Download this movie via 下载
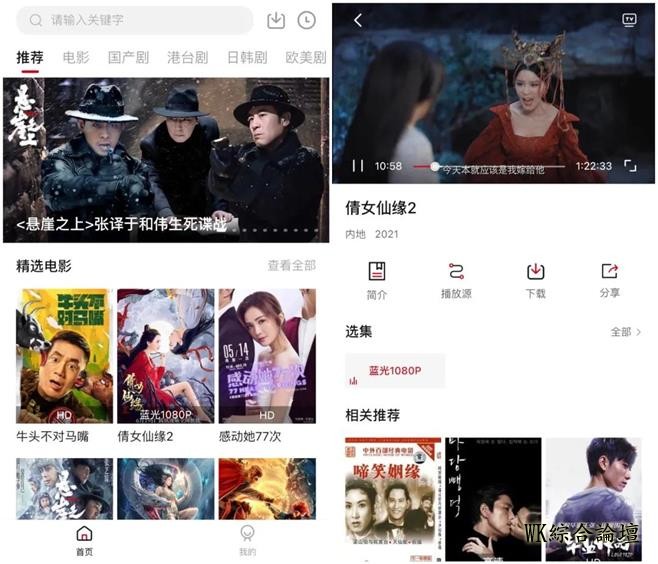 [x=535, y=280]
